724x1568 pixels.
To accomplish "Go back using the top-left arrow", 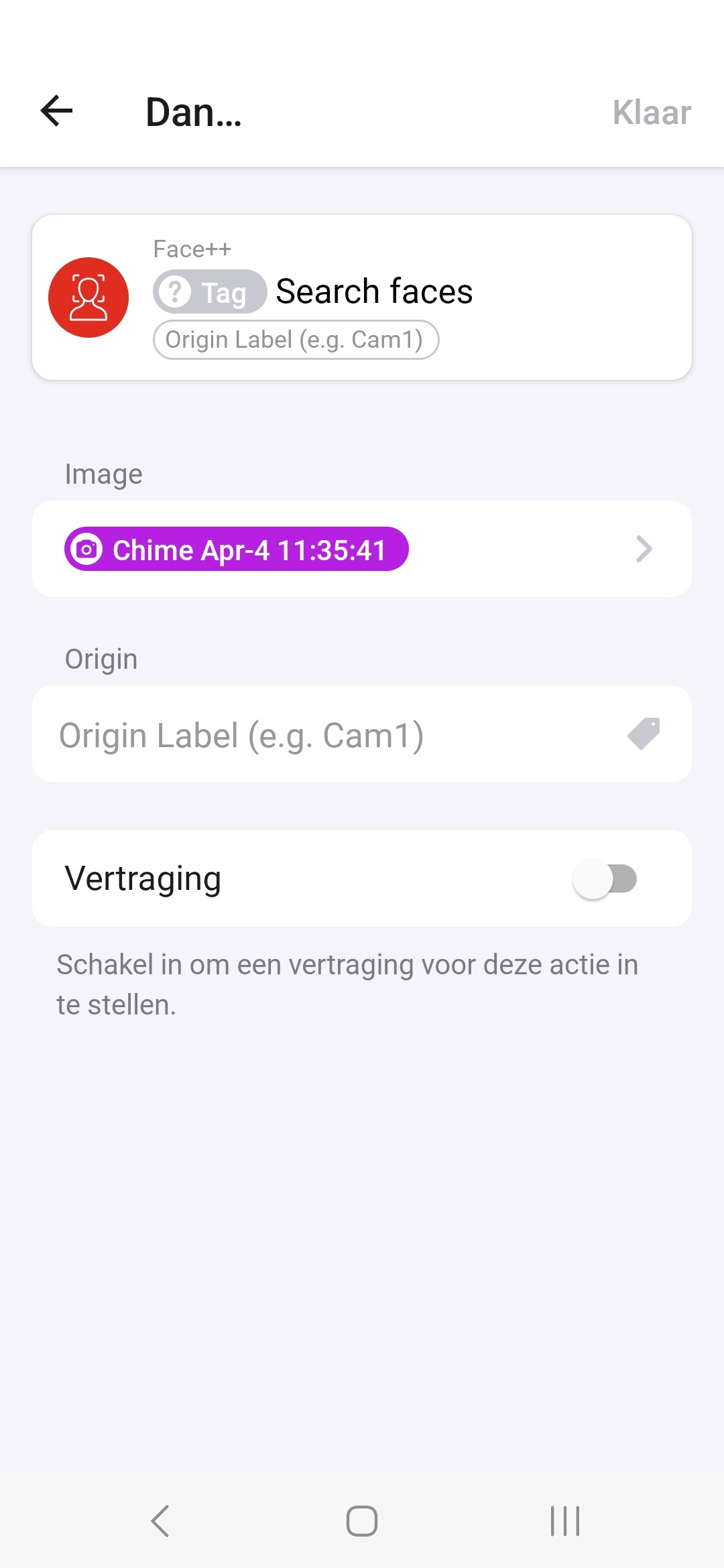I will coord(57,111).
